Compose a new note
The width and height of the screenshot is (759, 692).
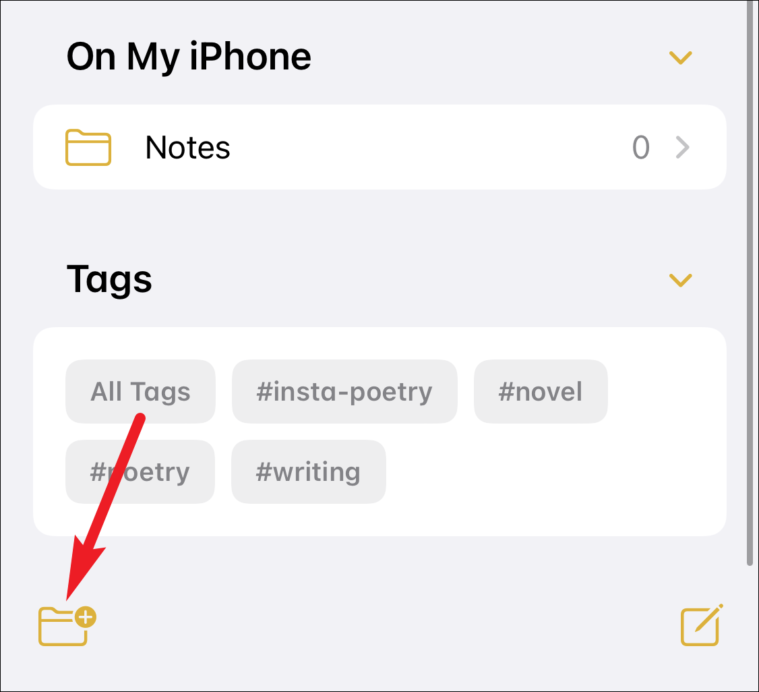click(x=702, y=625)
